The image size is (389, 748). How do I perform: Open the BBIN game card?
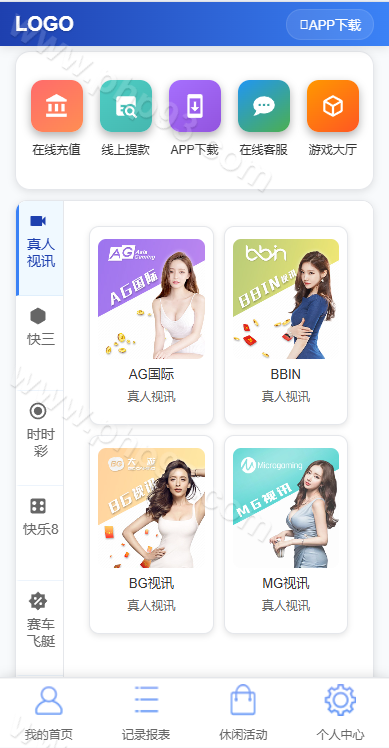coord(286,325)
